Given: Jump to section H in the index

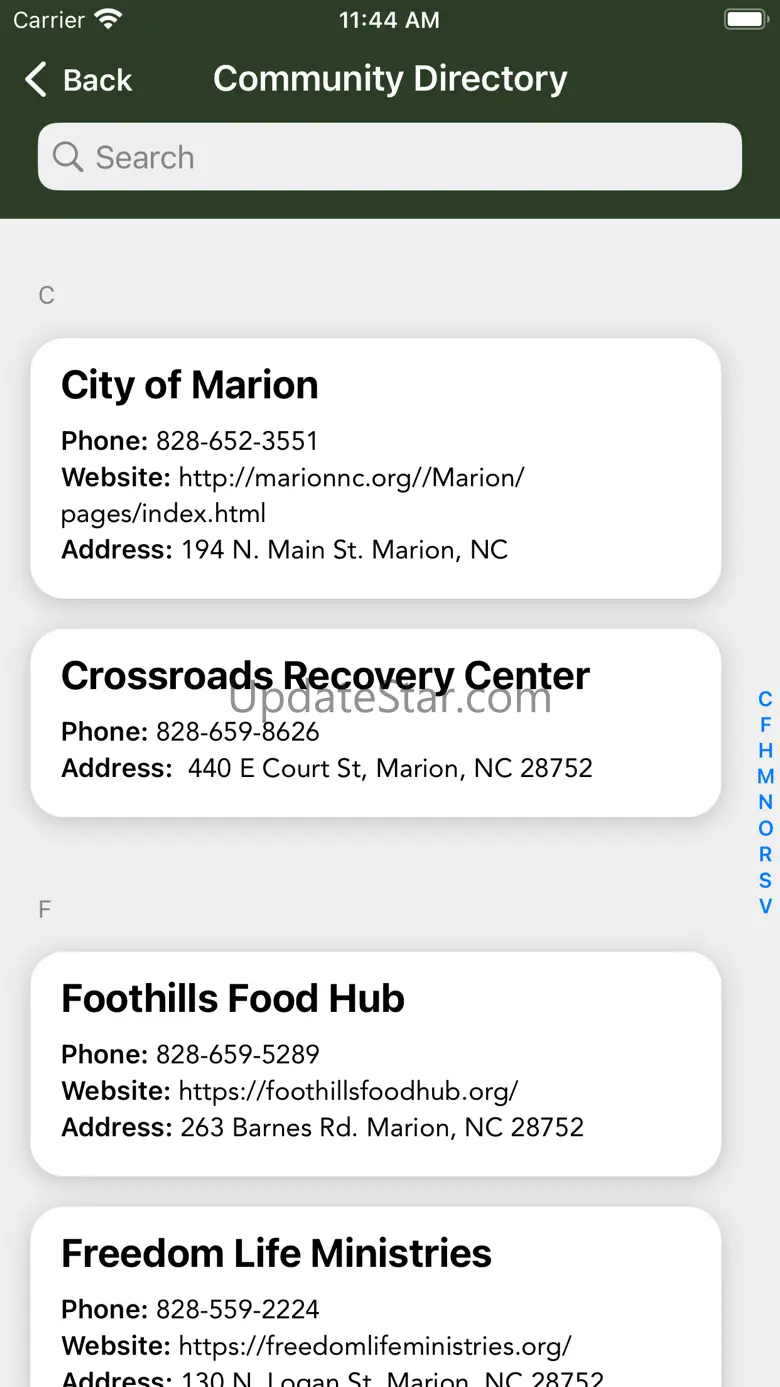Looking at the screenshot, I should [x=765, y=751].
